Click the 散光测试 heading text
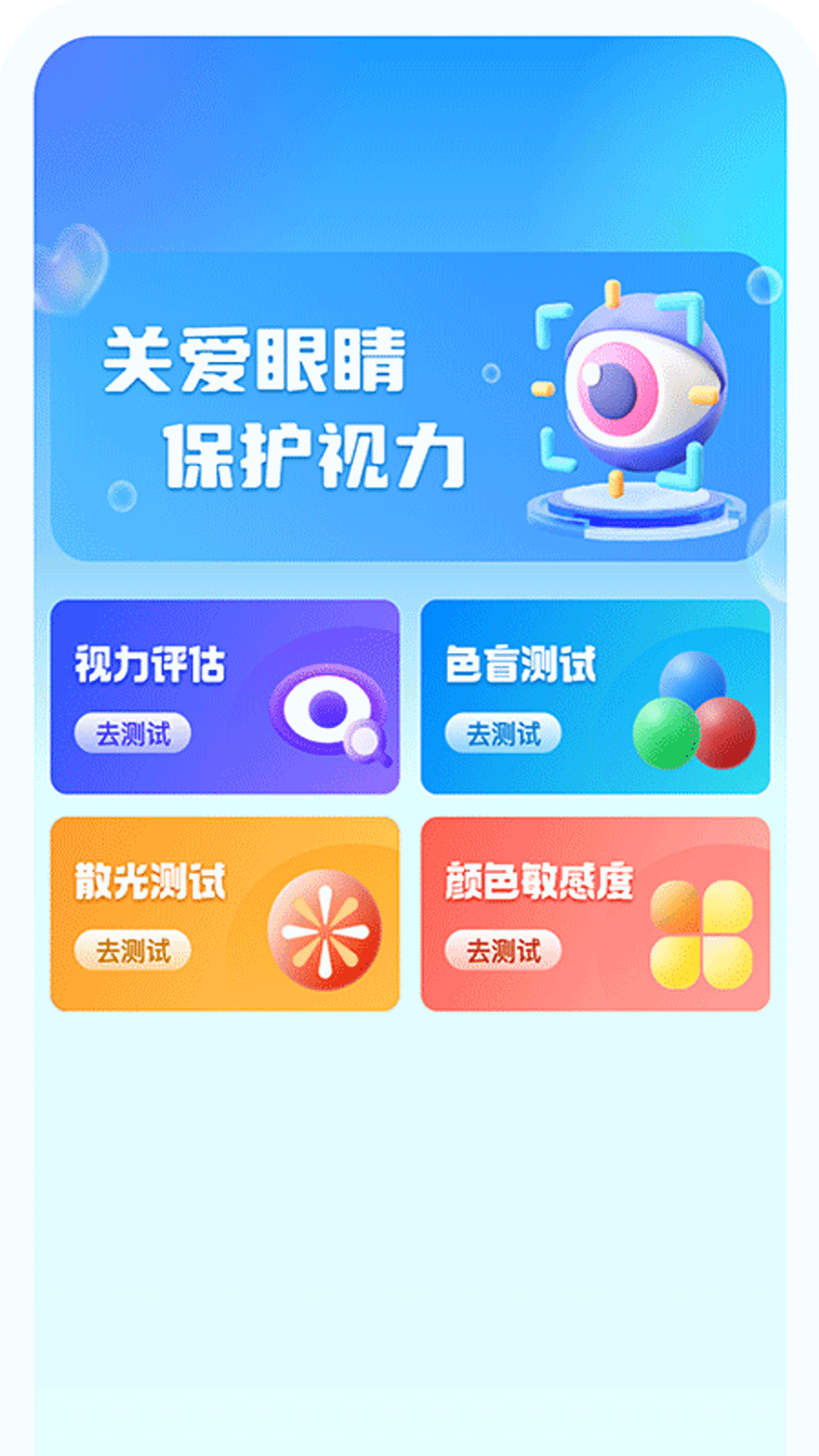 tap(149, 882)
